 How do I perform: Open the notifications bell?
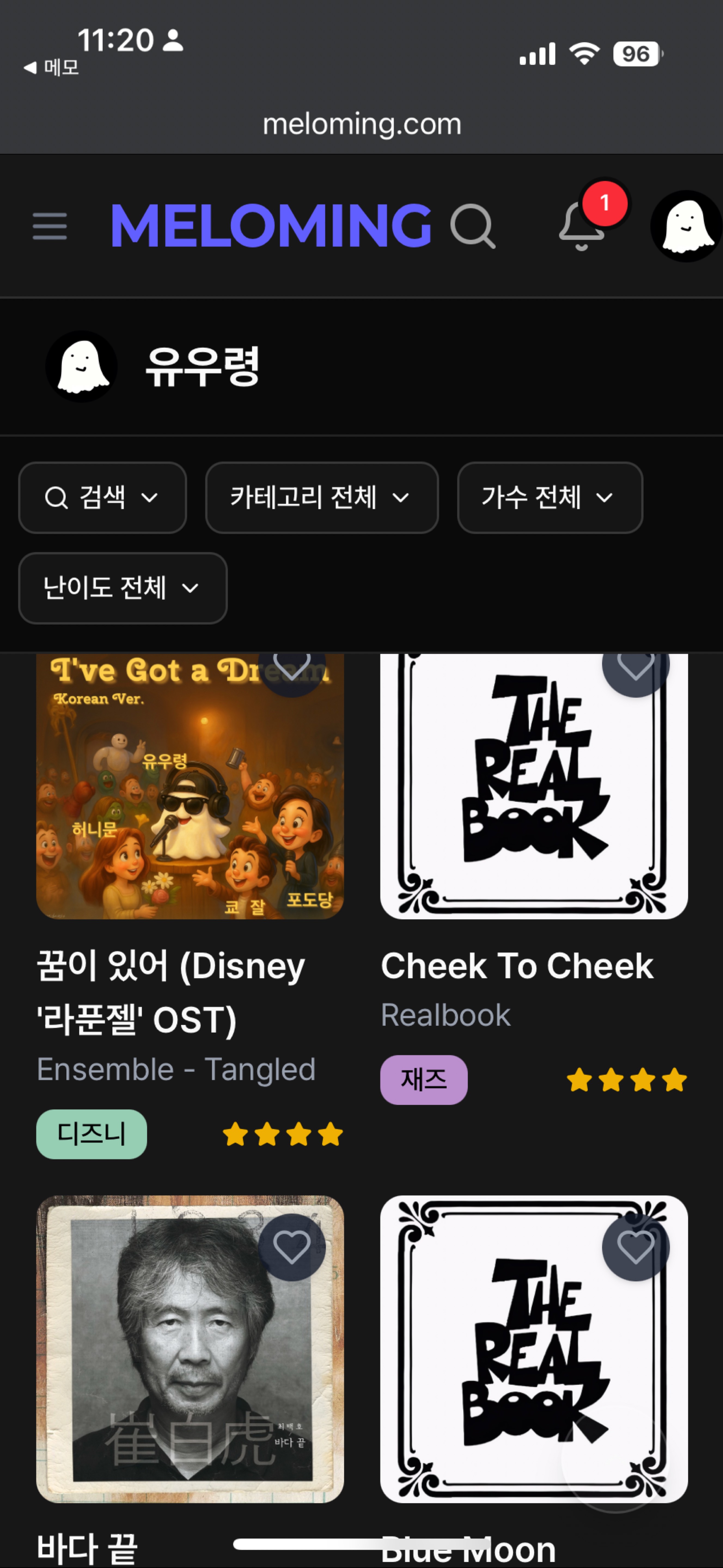coord(582,226)
